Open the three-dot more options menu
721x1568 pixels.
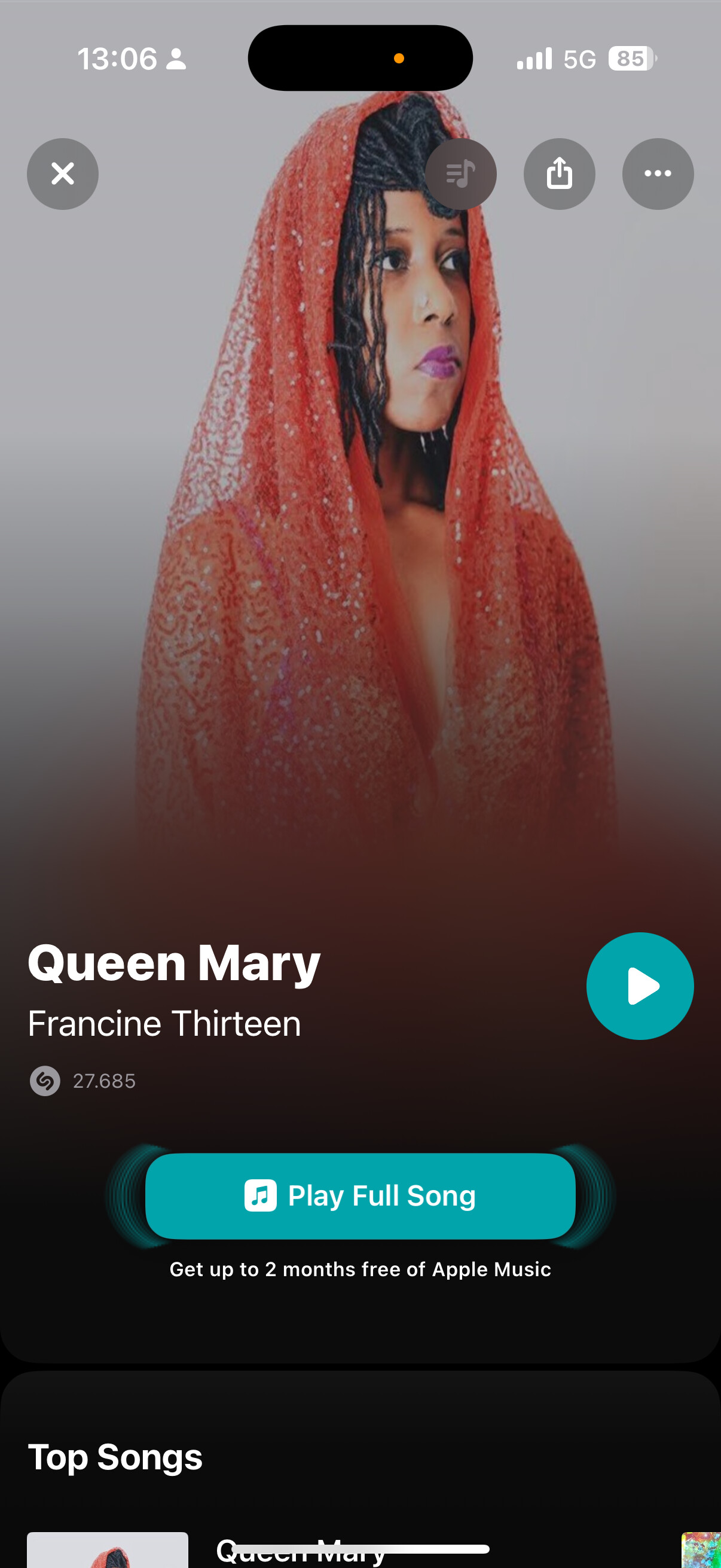coord(658,174)
